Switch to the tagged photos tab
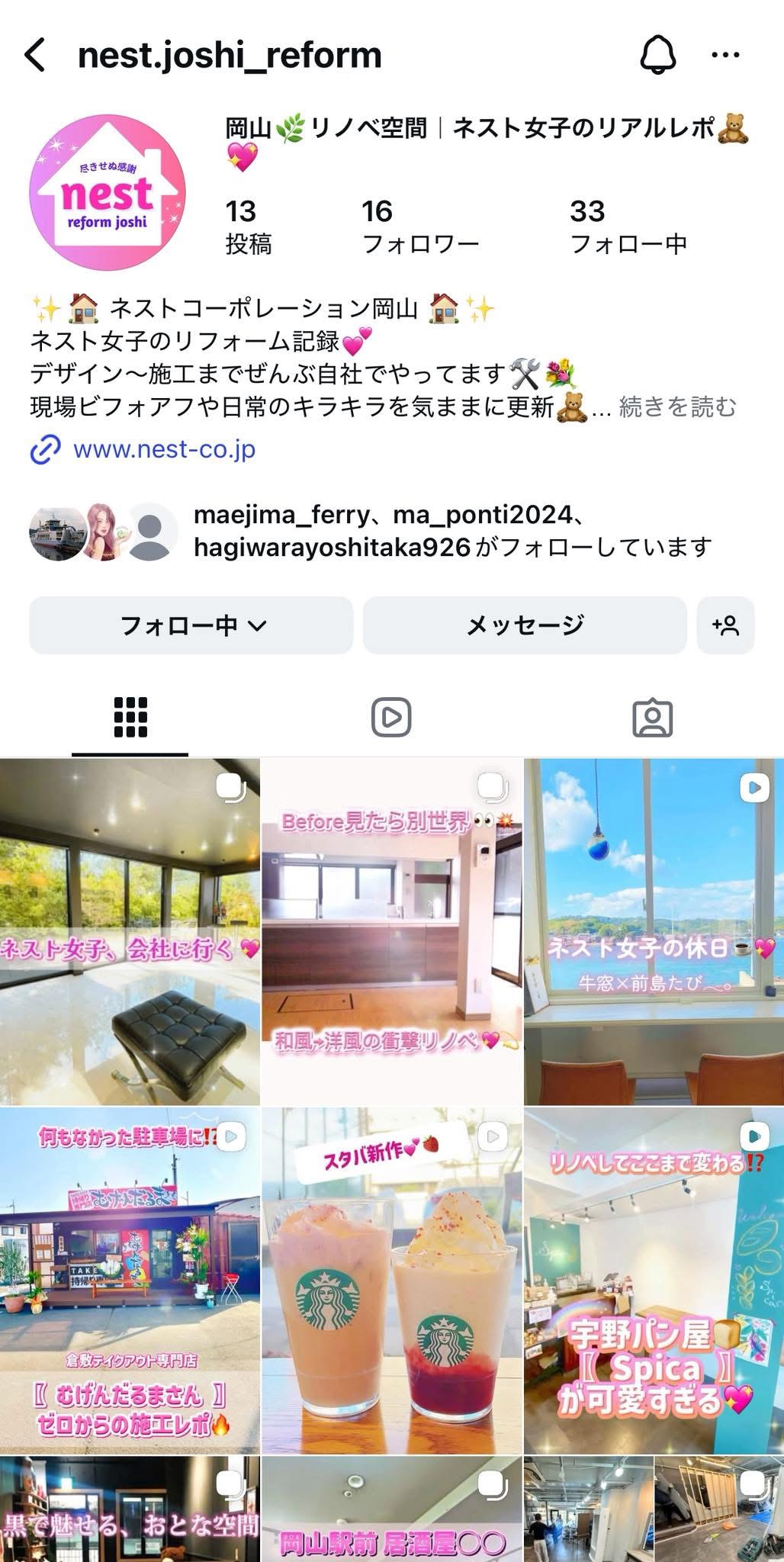Screen dimensions: 784x1562 coord(653,718)
